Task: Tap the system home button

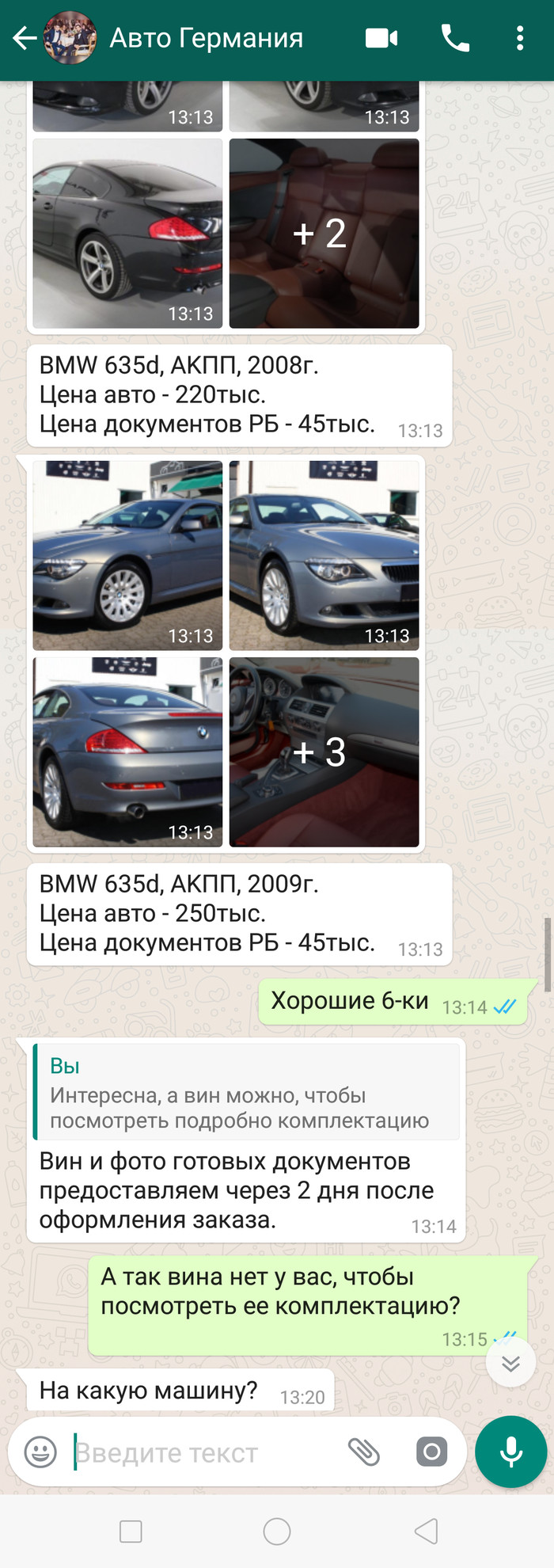Action: click(x=277, y=1531)
